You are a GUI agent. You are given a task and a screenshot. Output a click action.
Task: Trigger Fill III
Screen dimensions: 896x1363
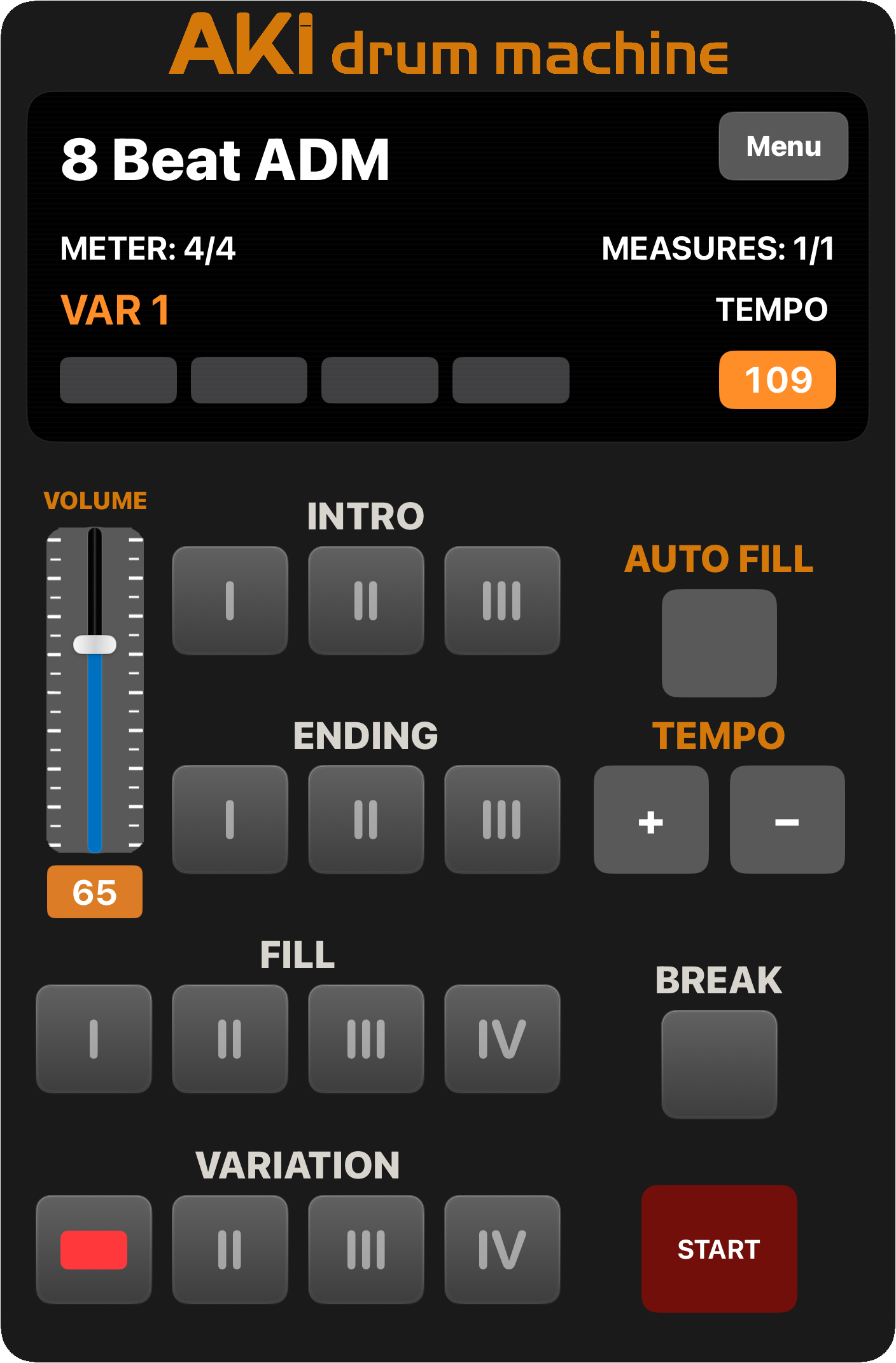[366, 1038]
